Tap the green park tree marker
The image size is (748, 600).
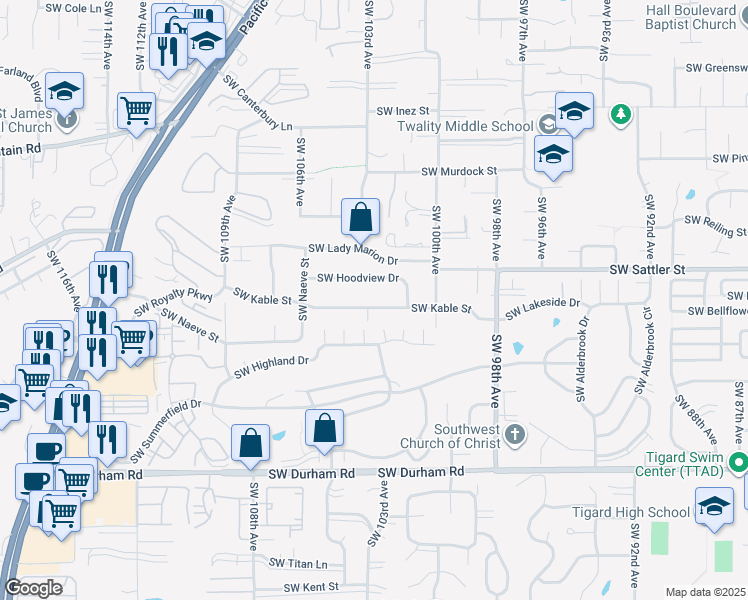coord(621,115)
